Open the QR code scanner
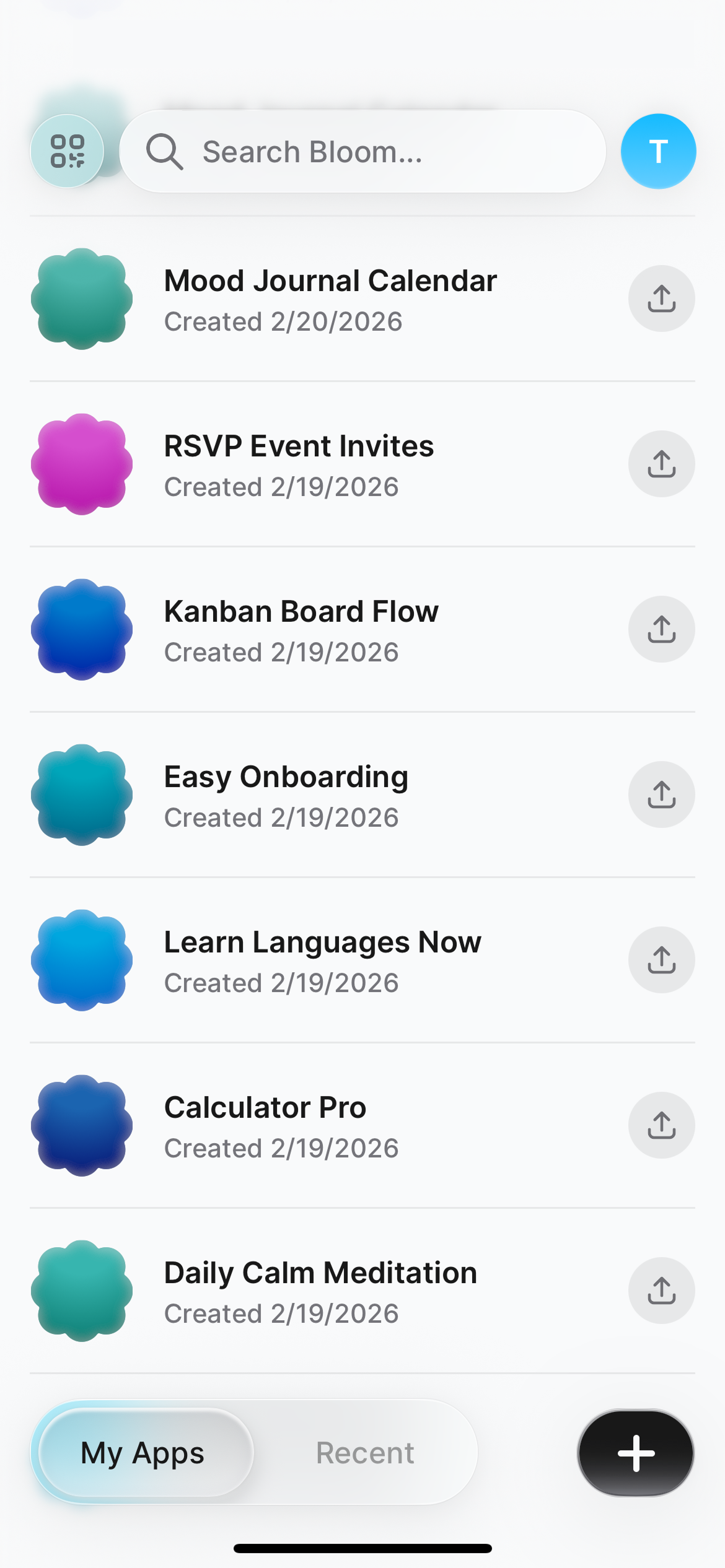 66,150
